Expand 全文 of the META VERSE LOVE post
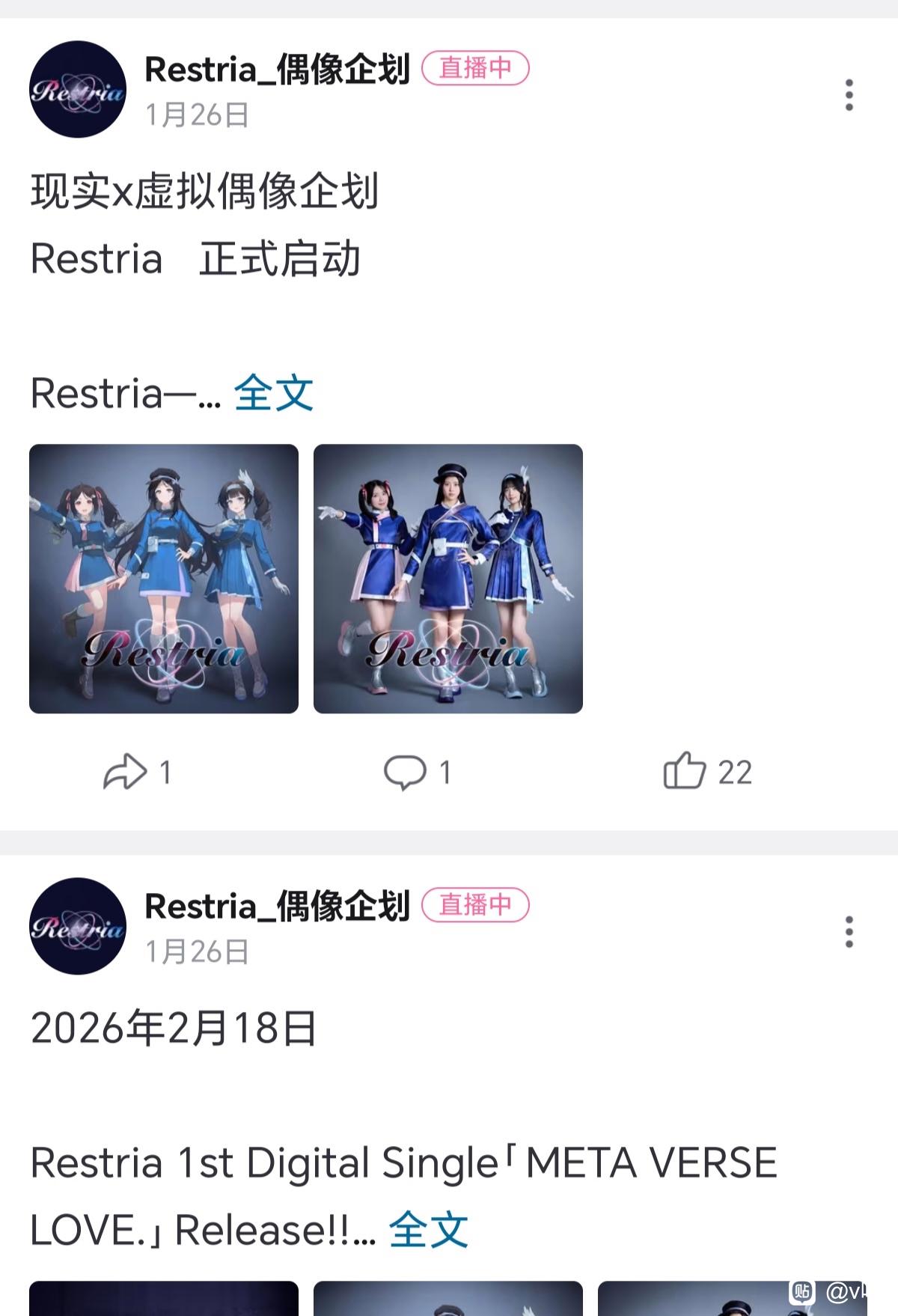Image resolution: width=898 pixels, height=1316 pixels. coord(428,1230)
